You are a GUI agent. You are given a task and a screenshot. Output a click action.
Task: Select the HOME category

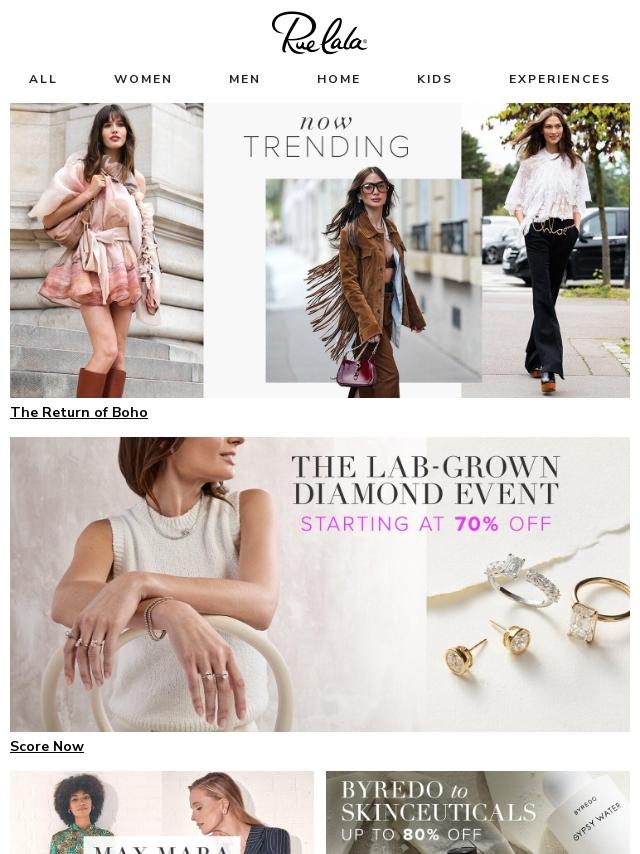[339, 79]
